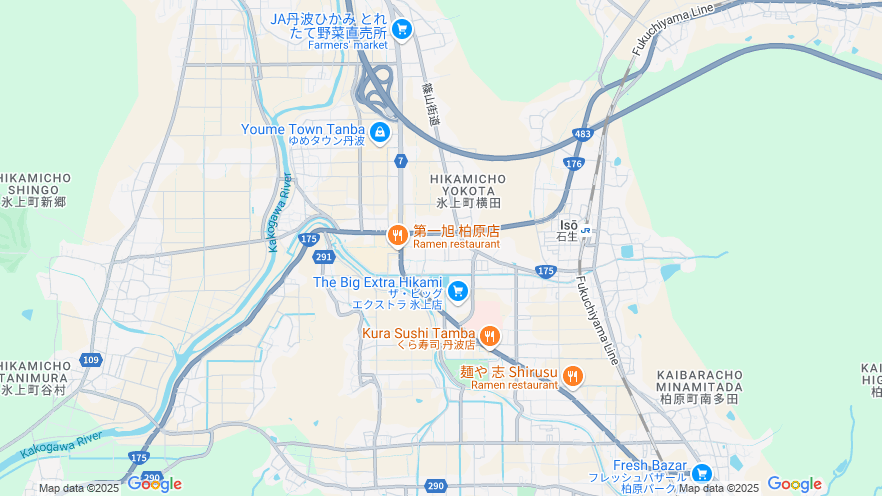Open the JA Tanba Hikami farmers' market pin
This screenshot has width=882, height=496.
(401, 29)
